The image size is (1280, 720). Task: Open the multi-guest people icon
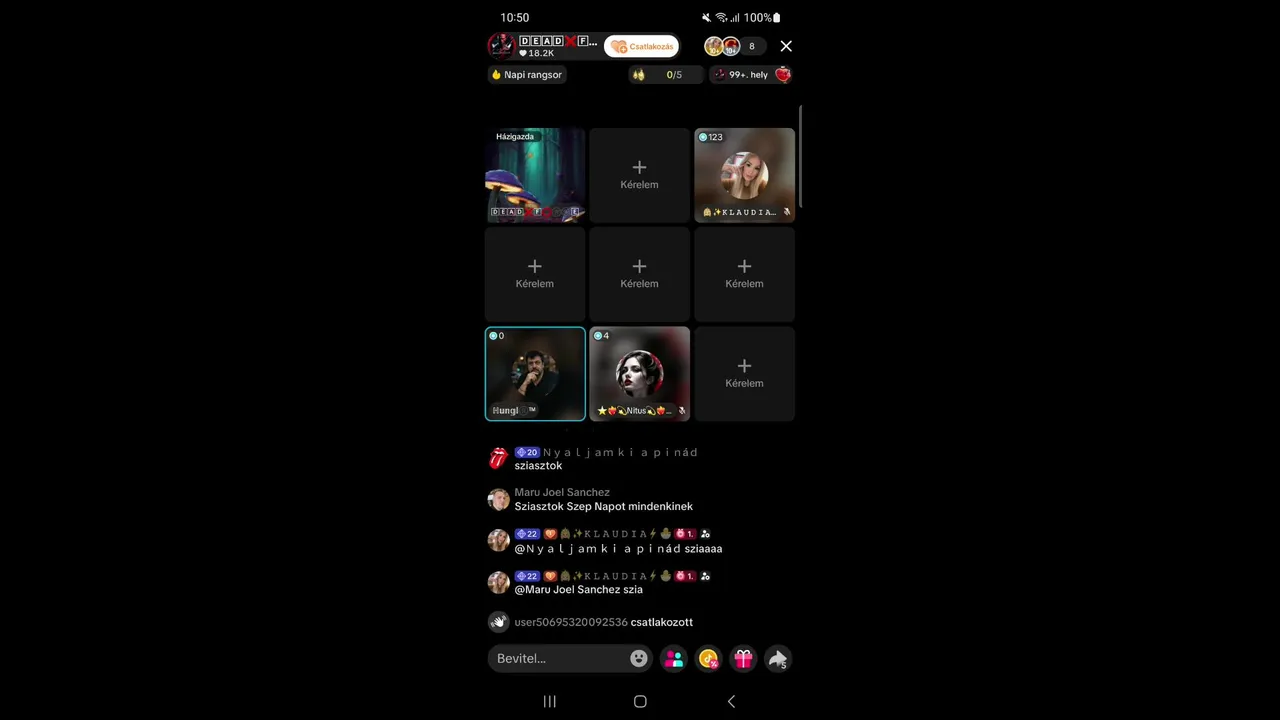click(674, 658)
